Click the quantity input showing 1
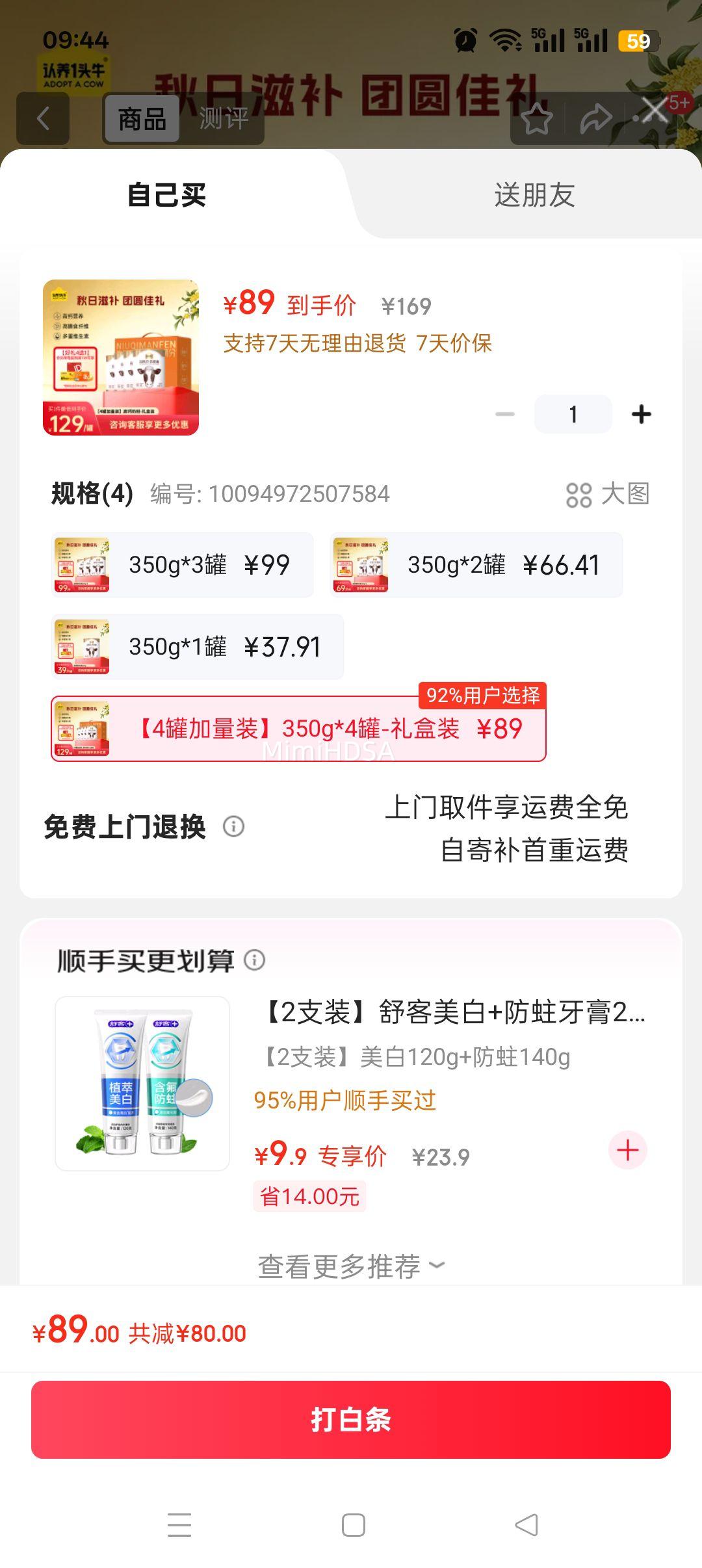This screenshot has width=702, height=1568. click(572, 413)
